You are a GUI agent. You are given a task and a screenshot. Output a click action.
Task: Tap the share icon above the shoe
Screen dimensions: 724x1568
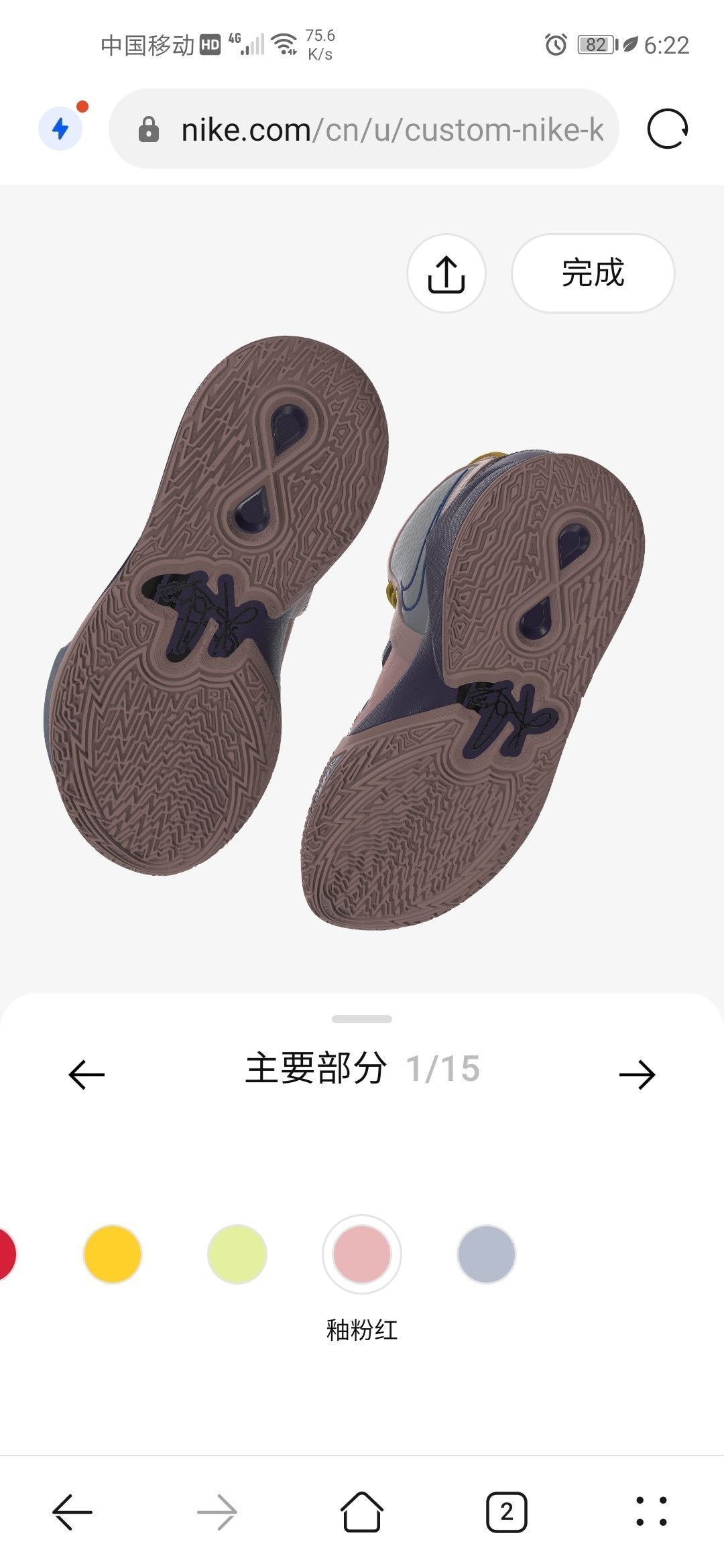click(446, 273)
